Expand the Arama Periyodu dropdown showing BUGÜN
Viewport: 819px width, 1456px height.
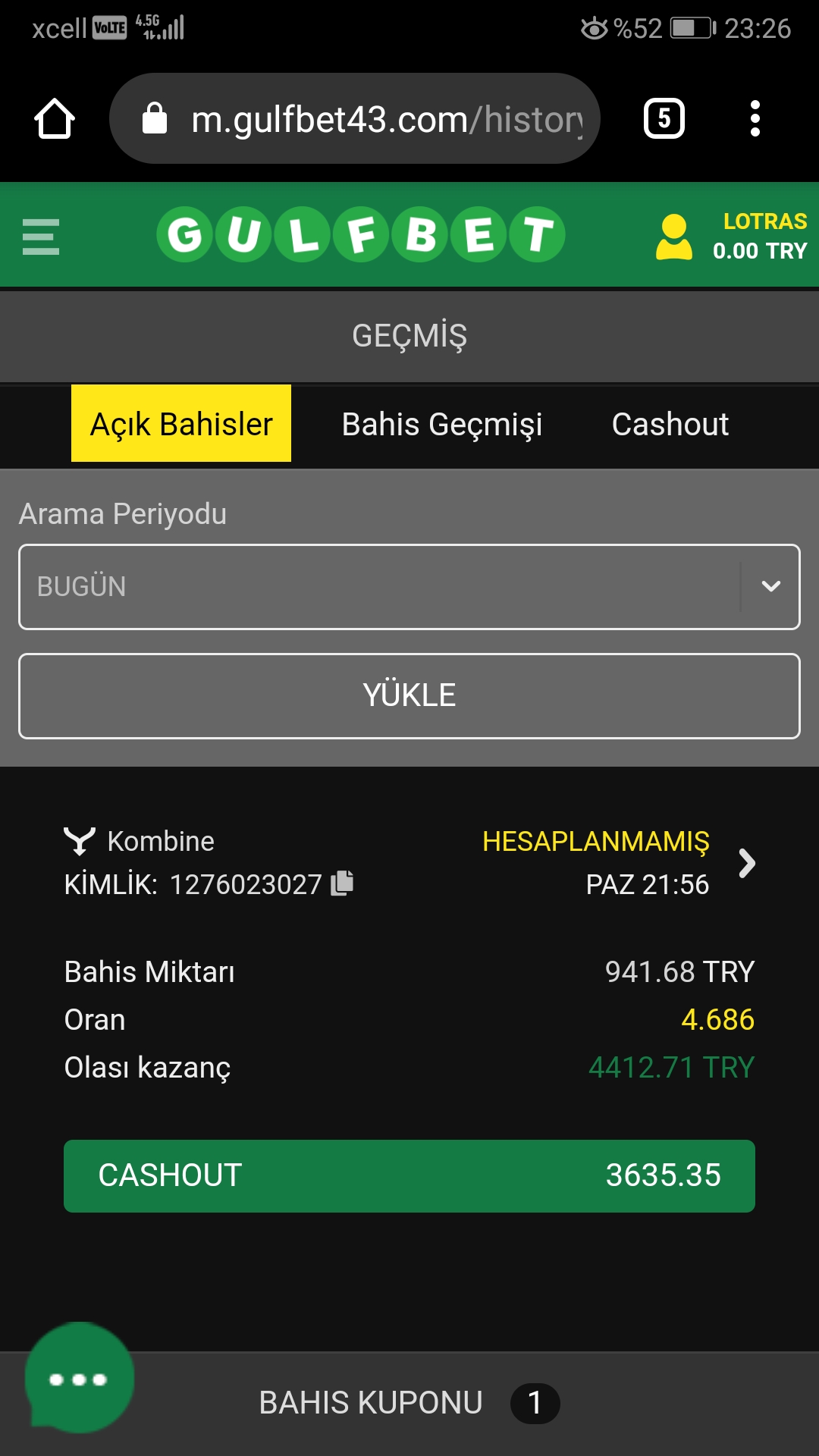409,587
